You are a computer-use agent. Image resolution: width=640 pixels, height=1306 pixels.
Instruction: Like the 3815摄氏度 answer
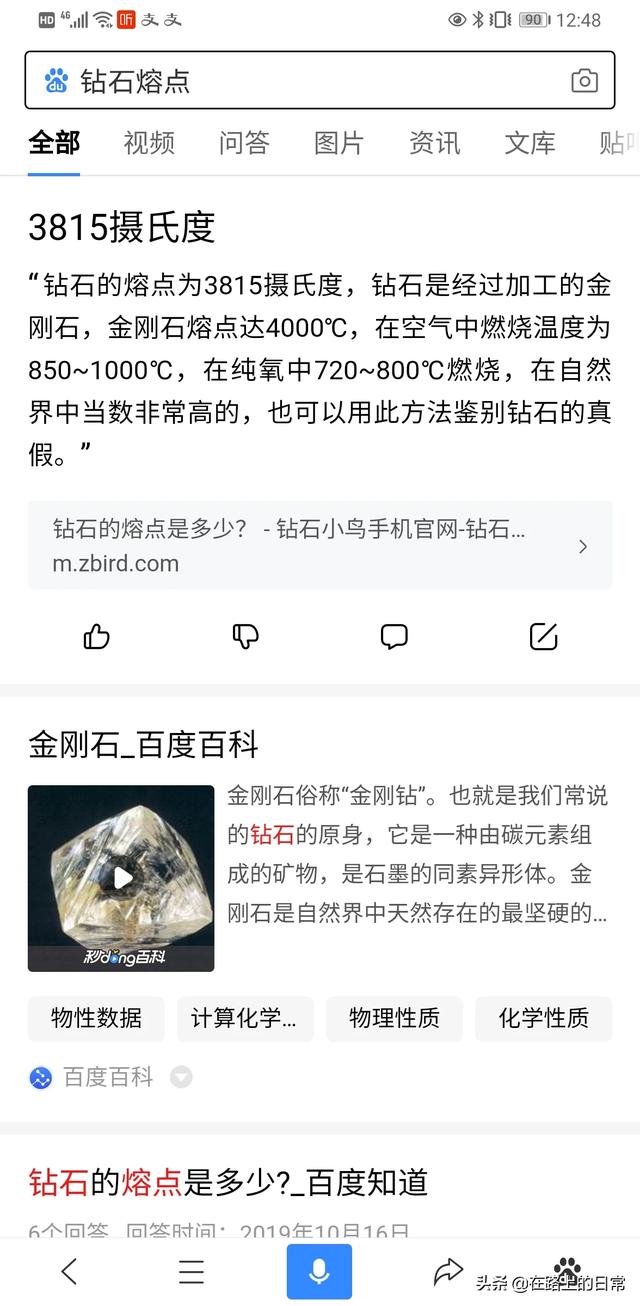pyautogui.click(x=97, y=636)
